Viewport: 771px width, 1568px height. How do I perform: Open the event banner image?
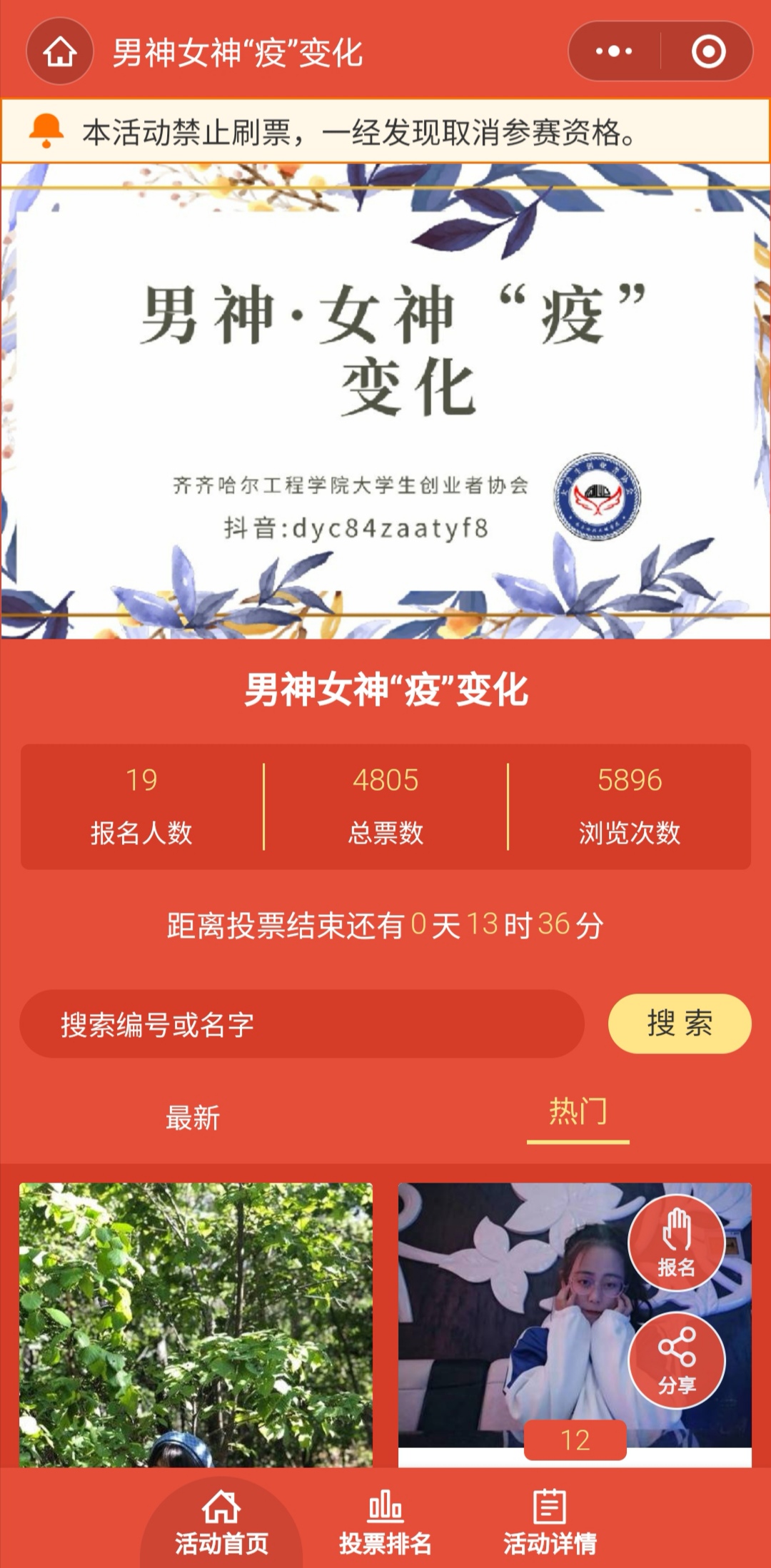point(385,401)
